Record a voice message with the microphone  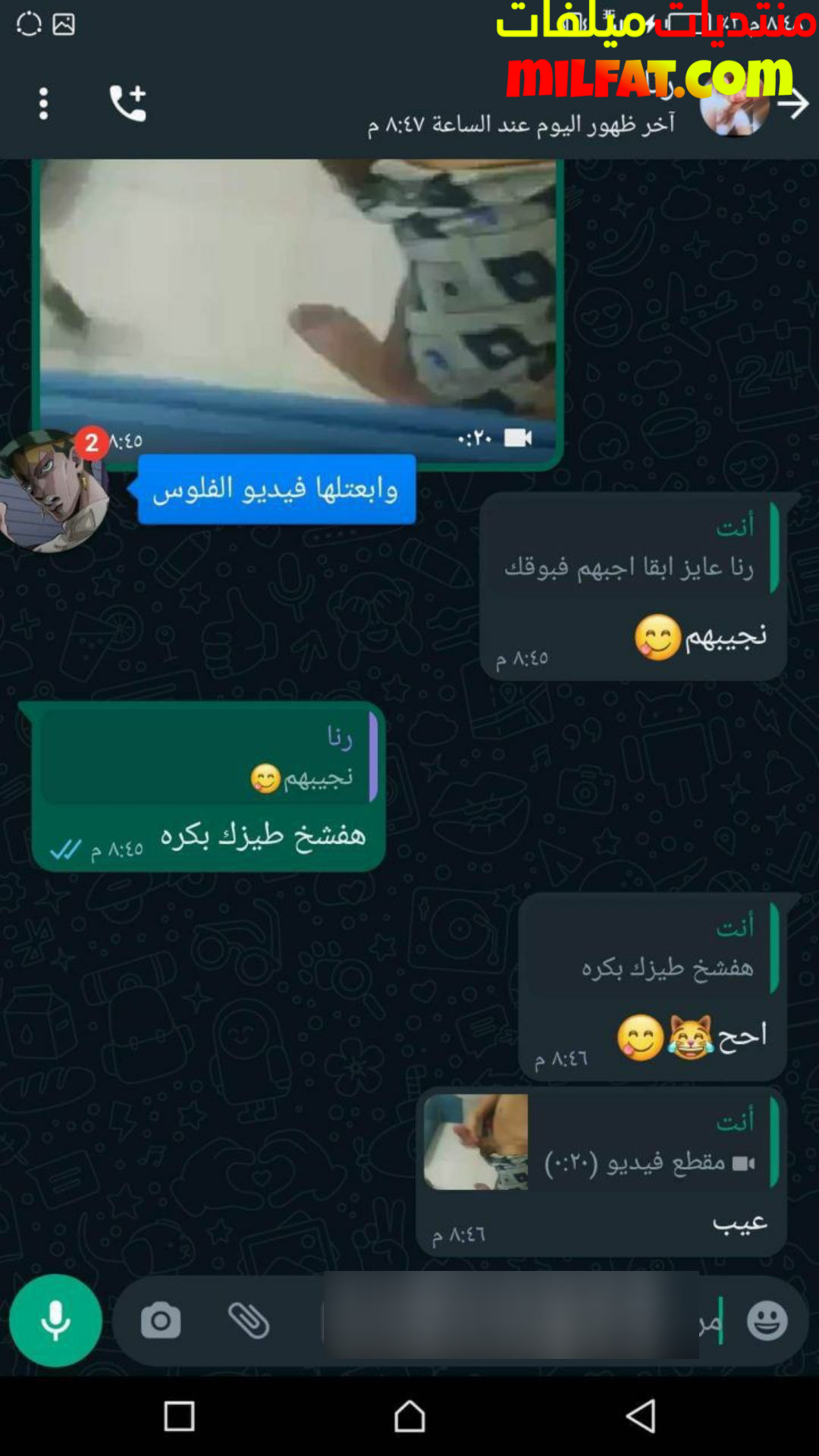[55, 1320]
